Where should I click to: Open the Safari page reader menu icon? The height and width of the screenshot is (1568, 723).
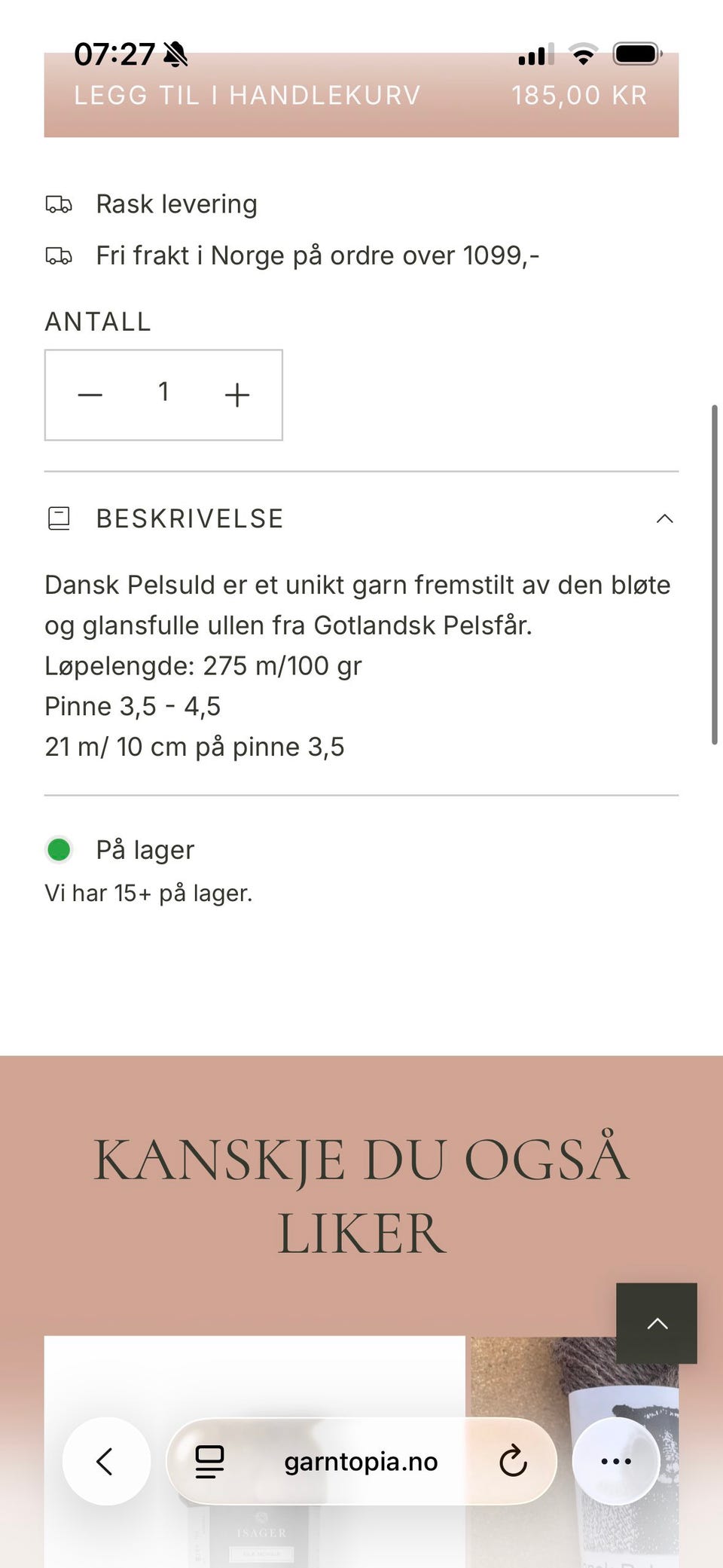210,1460
